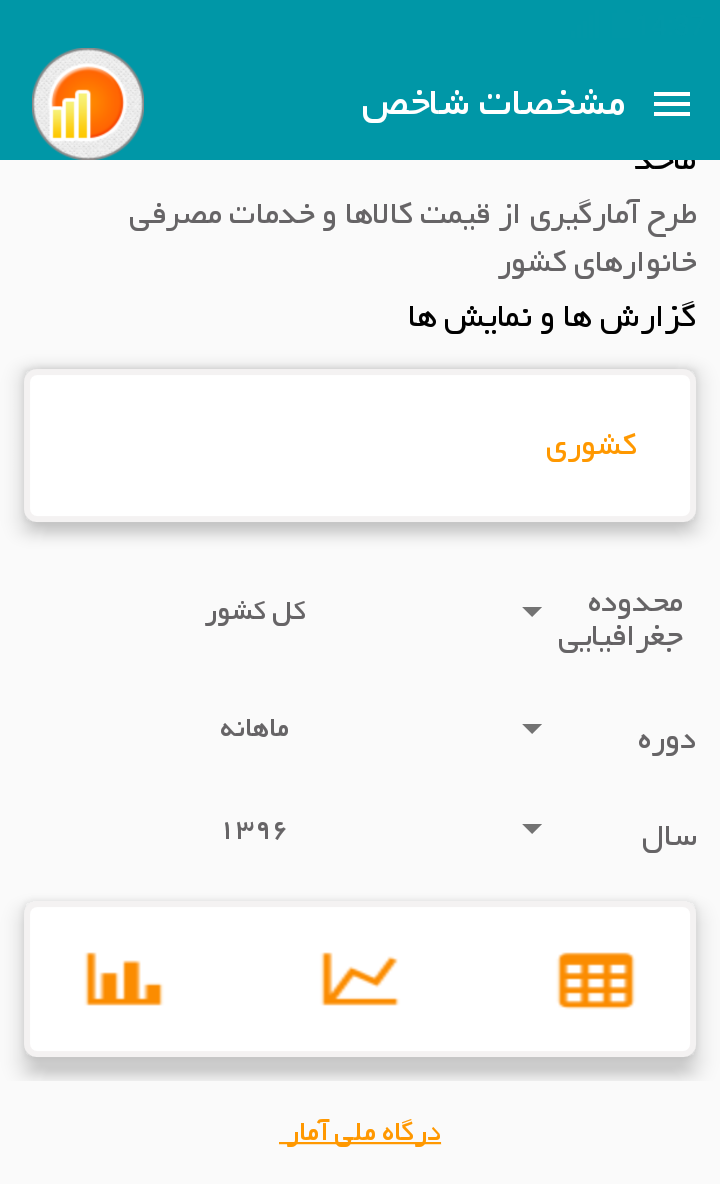View the line chart report
This screenshot has height=1184, width=720.
point(359,980)
